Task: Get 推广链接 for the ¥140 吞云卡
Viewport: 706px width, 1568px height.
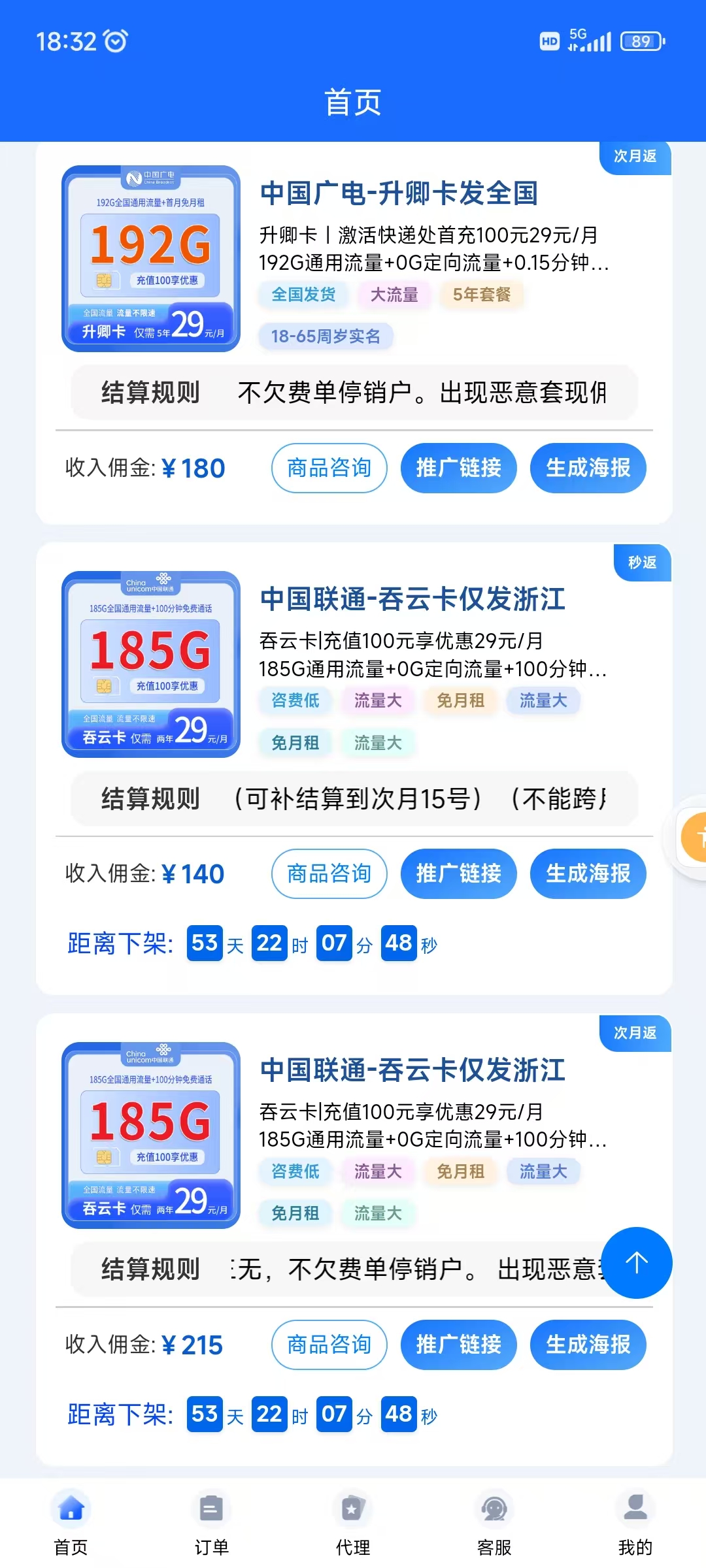Action: click(458, 874)
